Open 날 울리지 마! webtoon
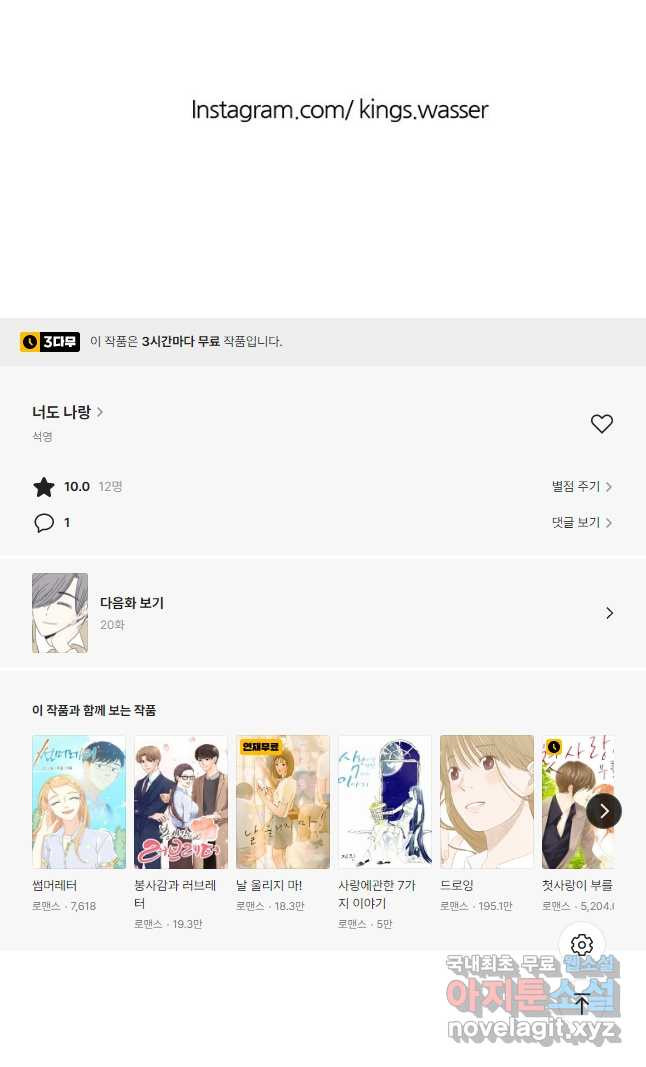The height and width of the screenshot is (1067, 646). coord(283,803)
